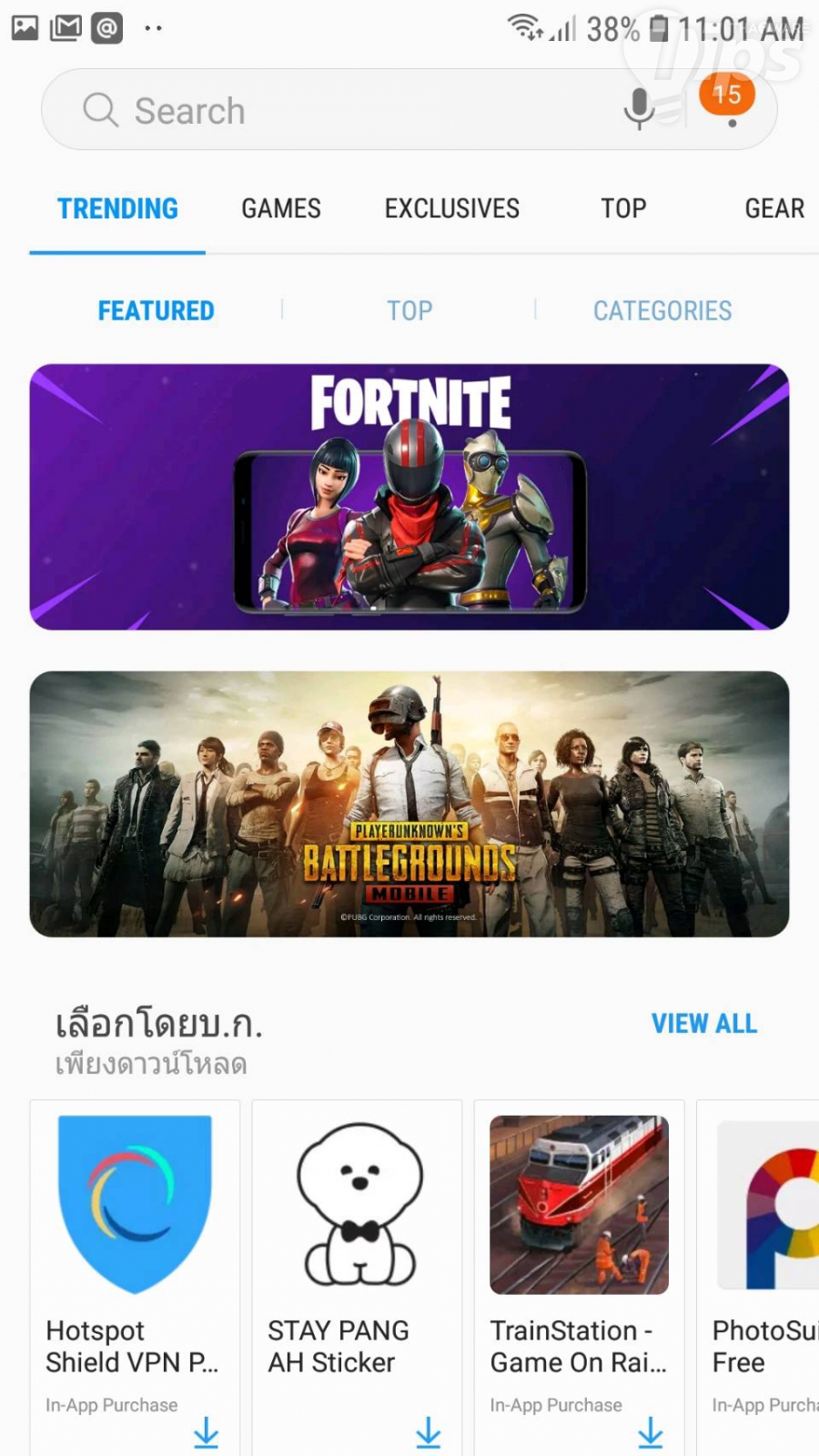Tap VIEW ALL
Image resolution: width=819 pixels, height=1456 pixels.
click(704, 1024)
